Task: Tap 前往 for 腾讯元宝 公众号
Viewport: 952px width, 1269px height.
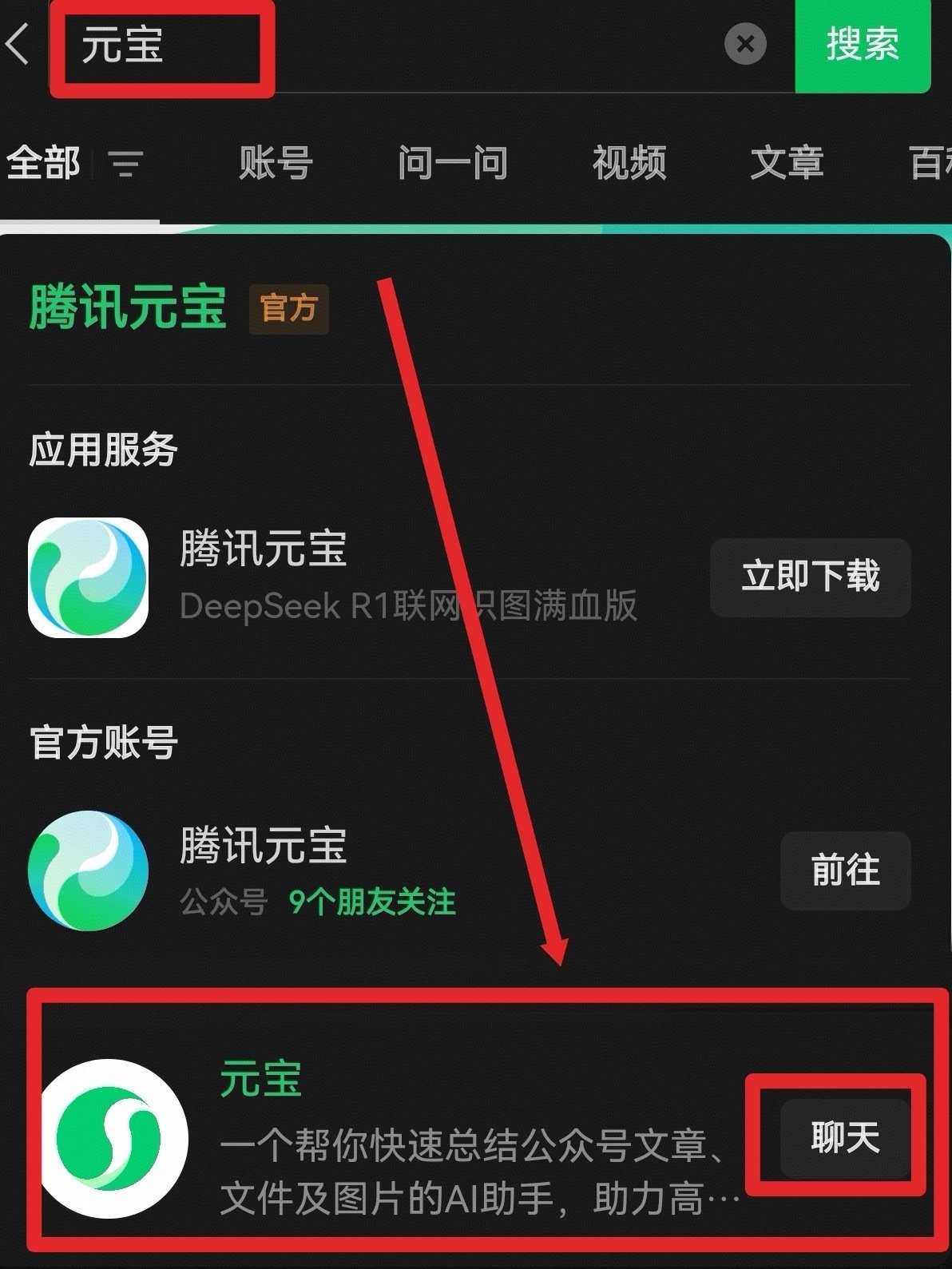Action: click(x=845, y=870)
